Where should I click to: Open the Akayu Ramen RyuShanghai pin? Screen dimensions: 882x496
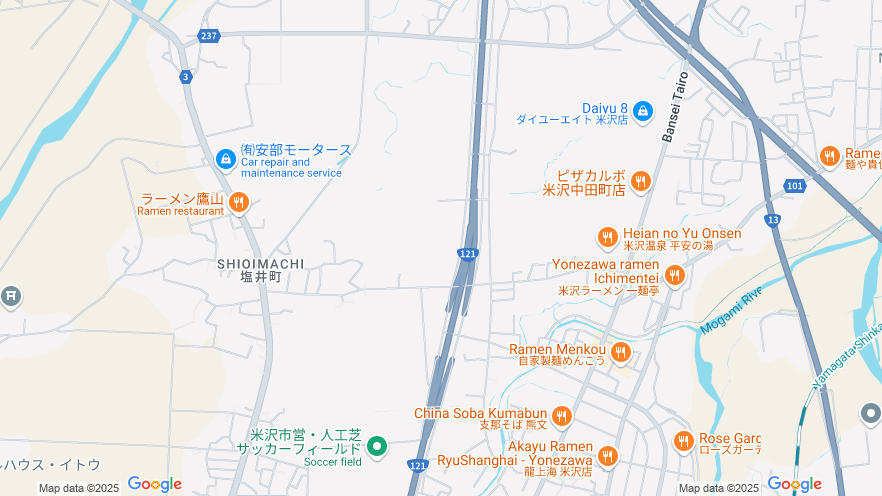pos(607,456)
